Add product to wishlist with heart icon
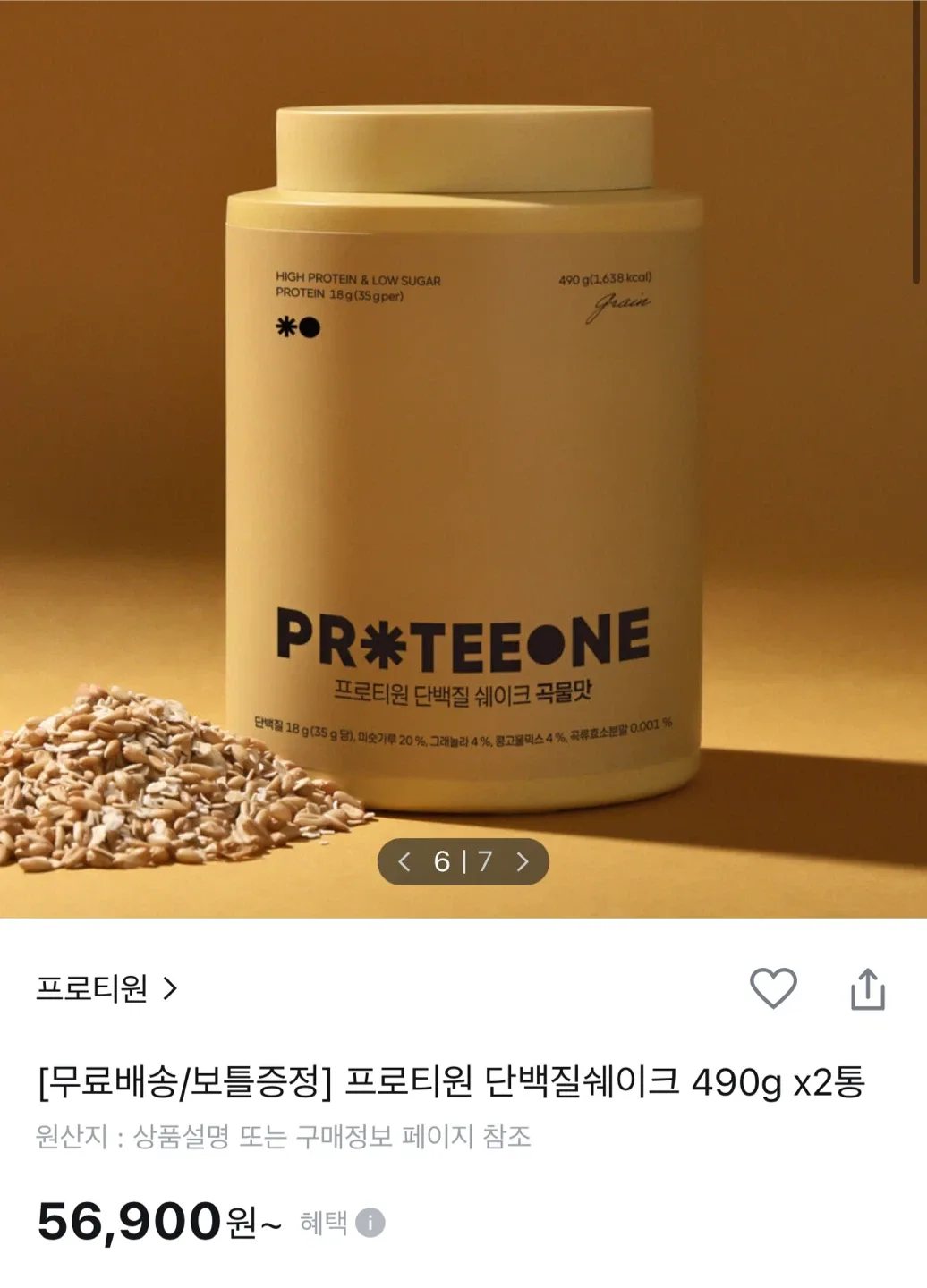This screenshot has width=927, height=1288. [772, 988]
